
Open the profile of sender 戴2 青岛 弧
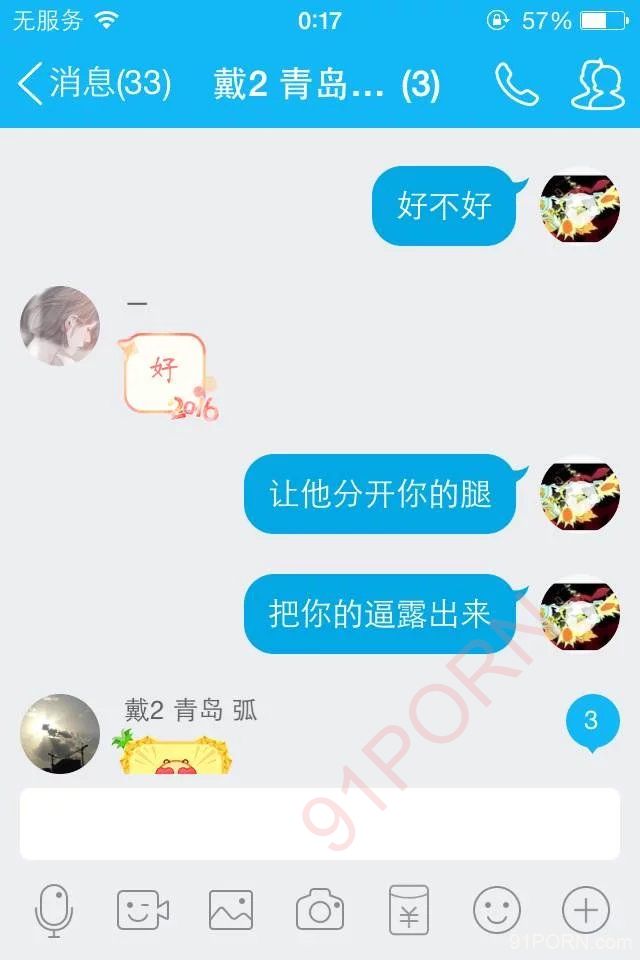[60, 733]
